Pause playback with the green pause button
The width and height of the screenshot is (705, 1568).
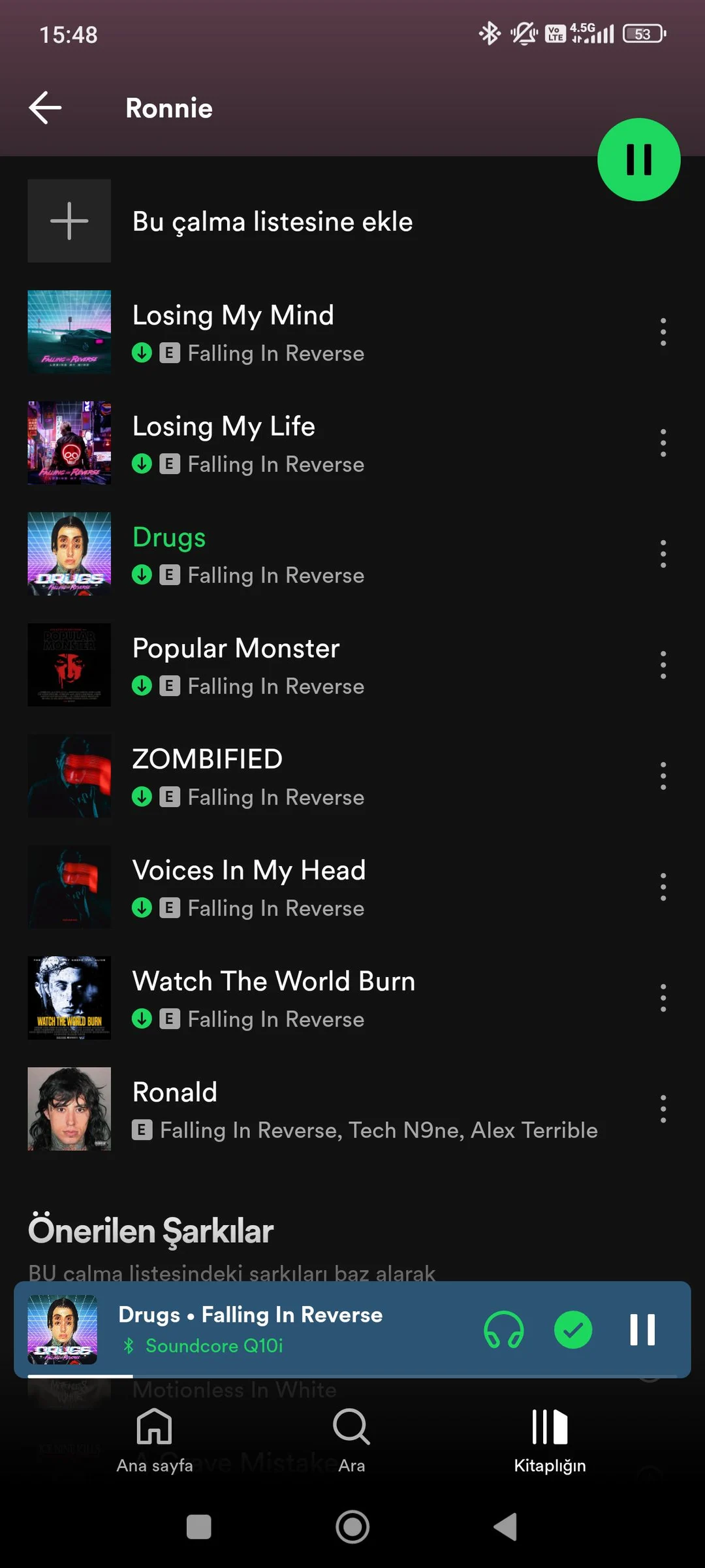coord(638,157)
